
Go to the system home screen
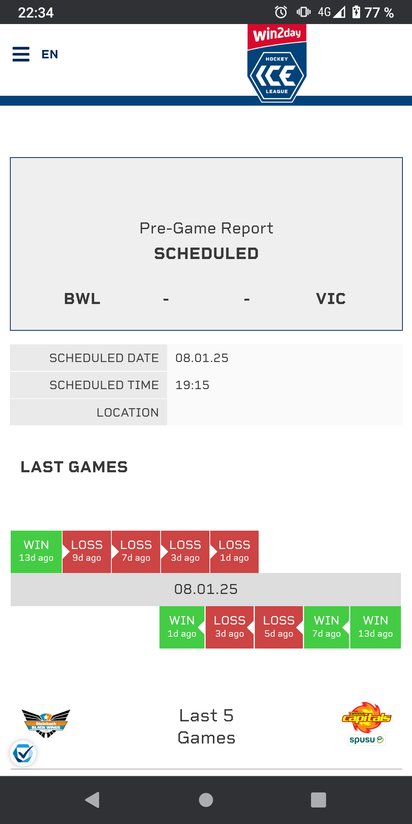206,800
